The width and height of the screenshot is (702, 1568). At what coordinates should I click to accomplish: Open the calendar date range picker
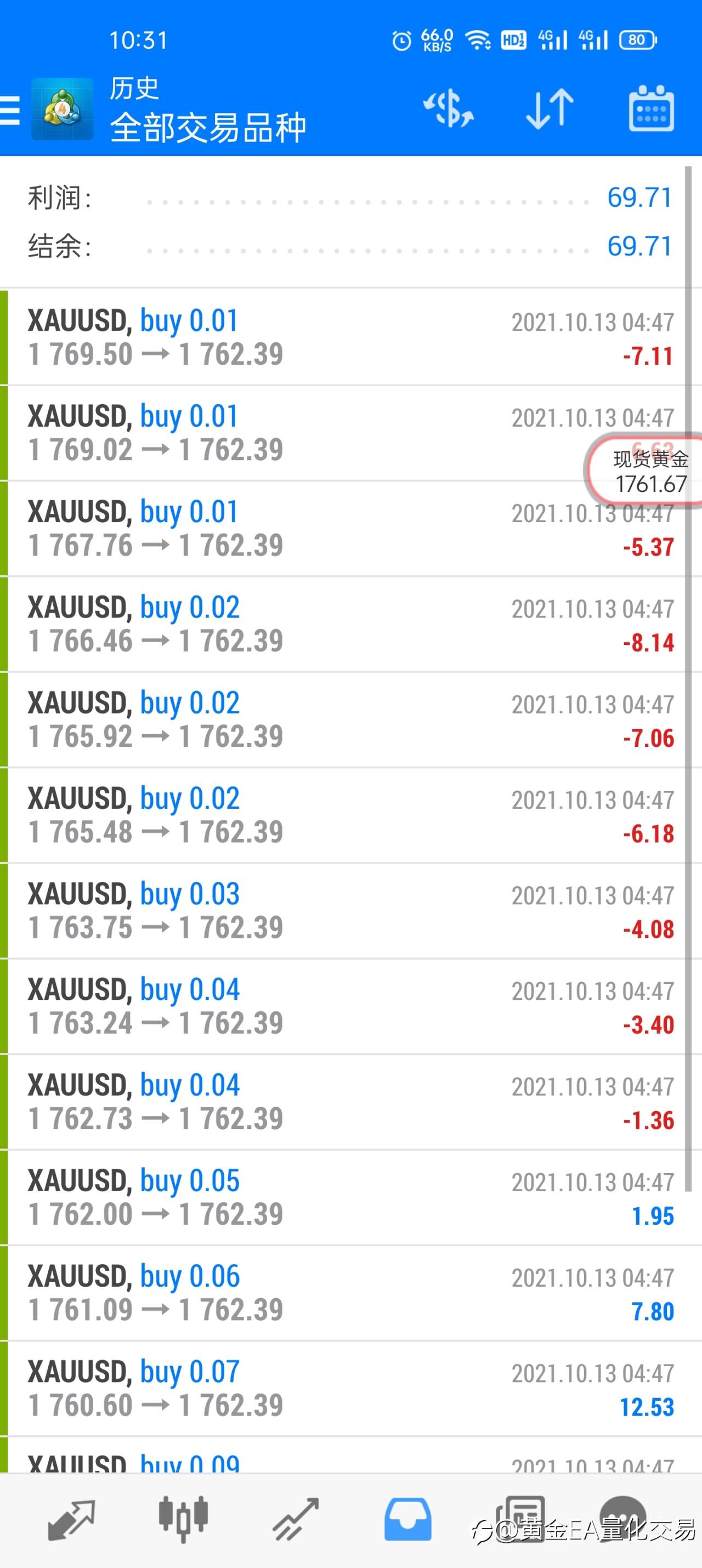651,109
